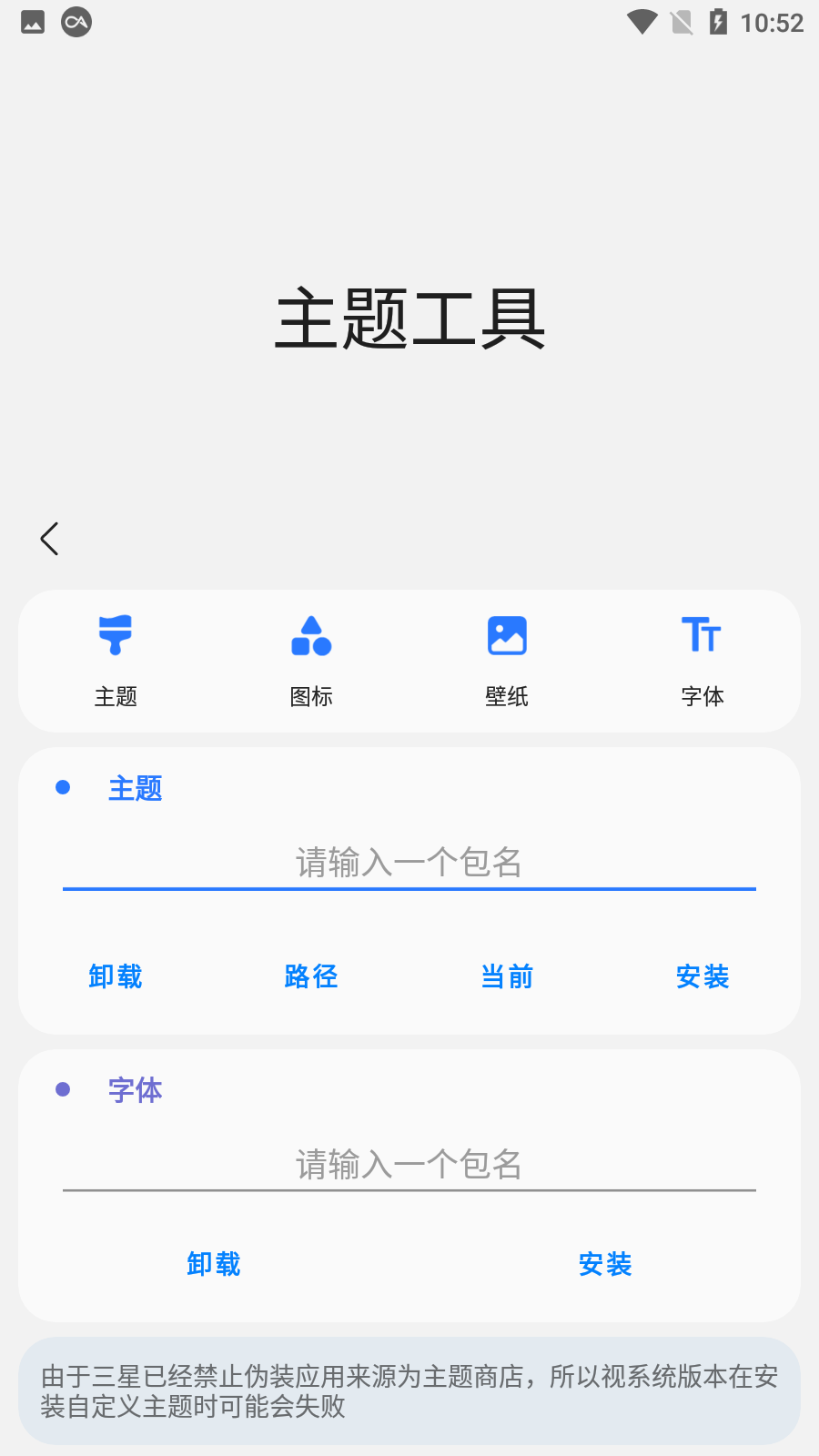Click the font package name input field
This screenshot has width=819, height=1456.
click(409, 1165)
